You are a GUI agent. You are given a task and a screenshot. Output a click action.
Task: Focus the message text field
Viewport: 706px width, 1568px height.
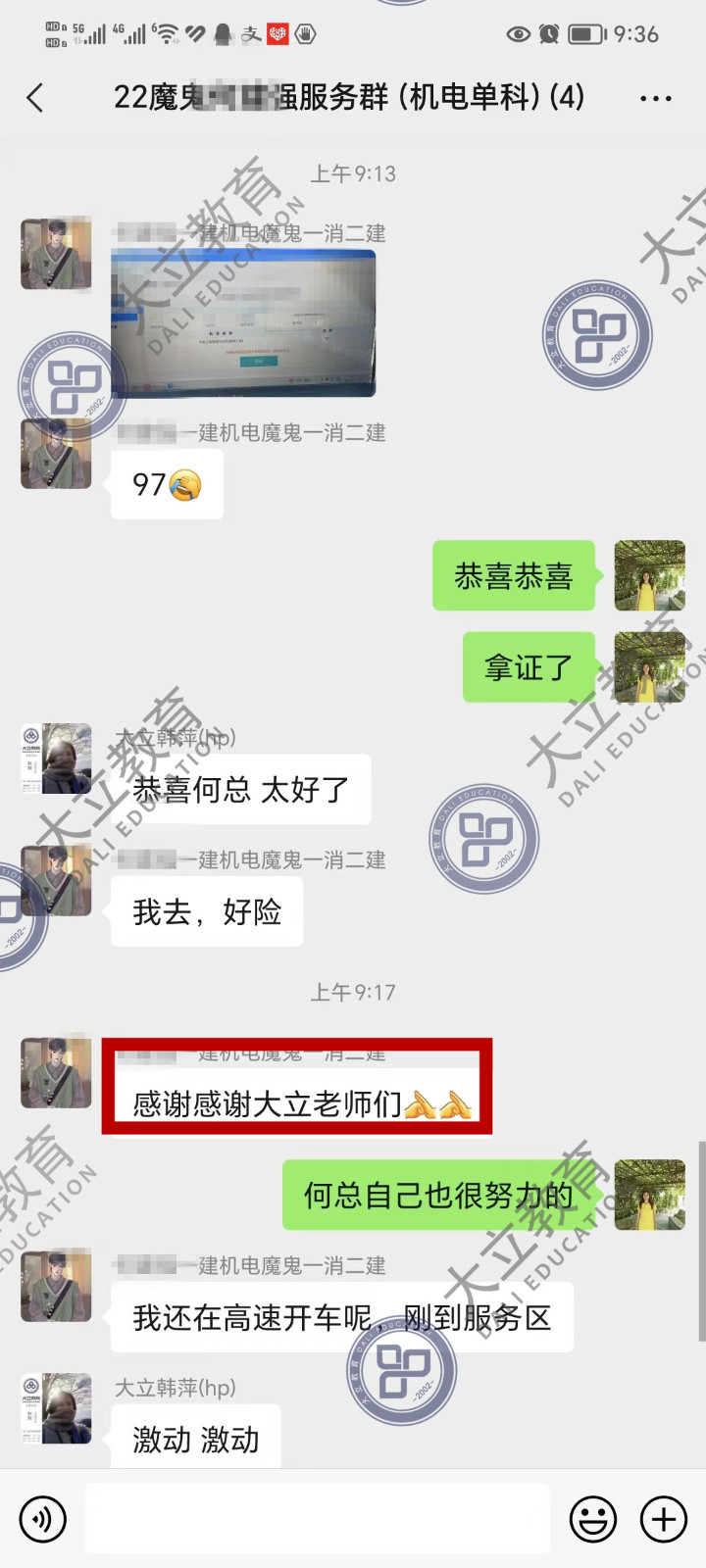tap(317, 1519)
